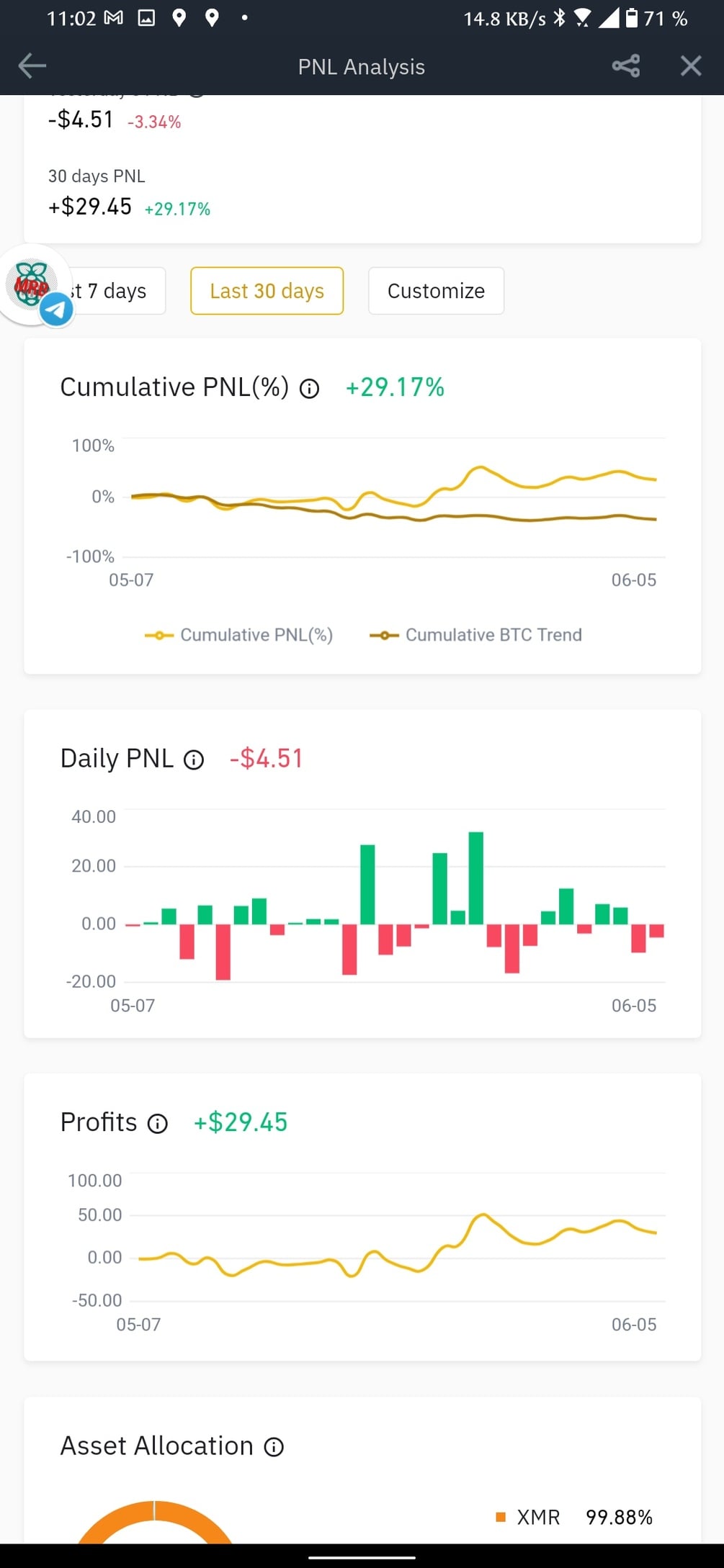Select the Last 30 days range
This screenshot has height=1568, width=724.
267,291
